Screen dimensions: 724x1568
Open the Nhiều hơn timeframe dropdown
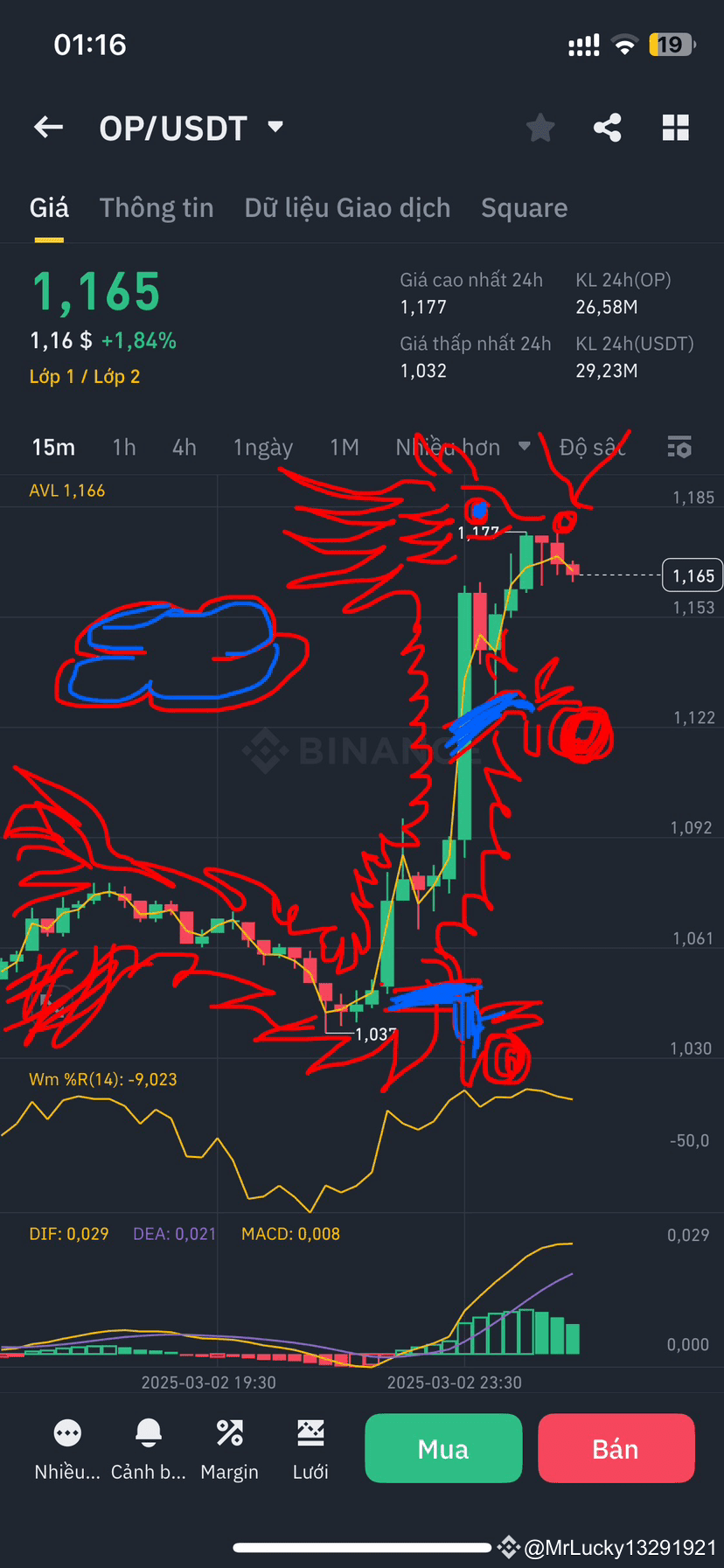(447, 447)
